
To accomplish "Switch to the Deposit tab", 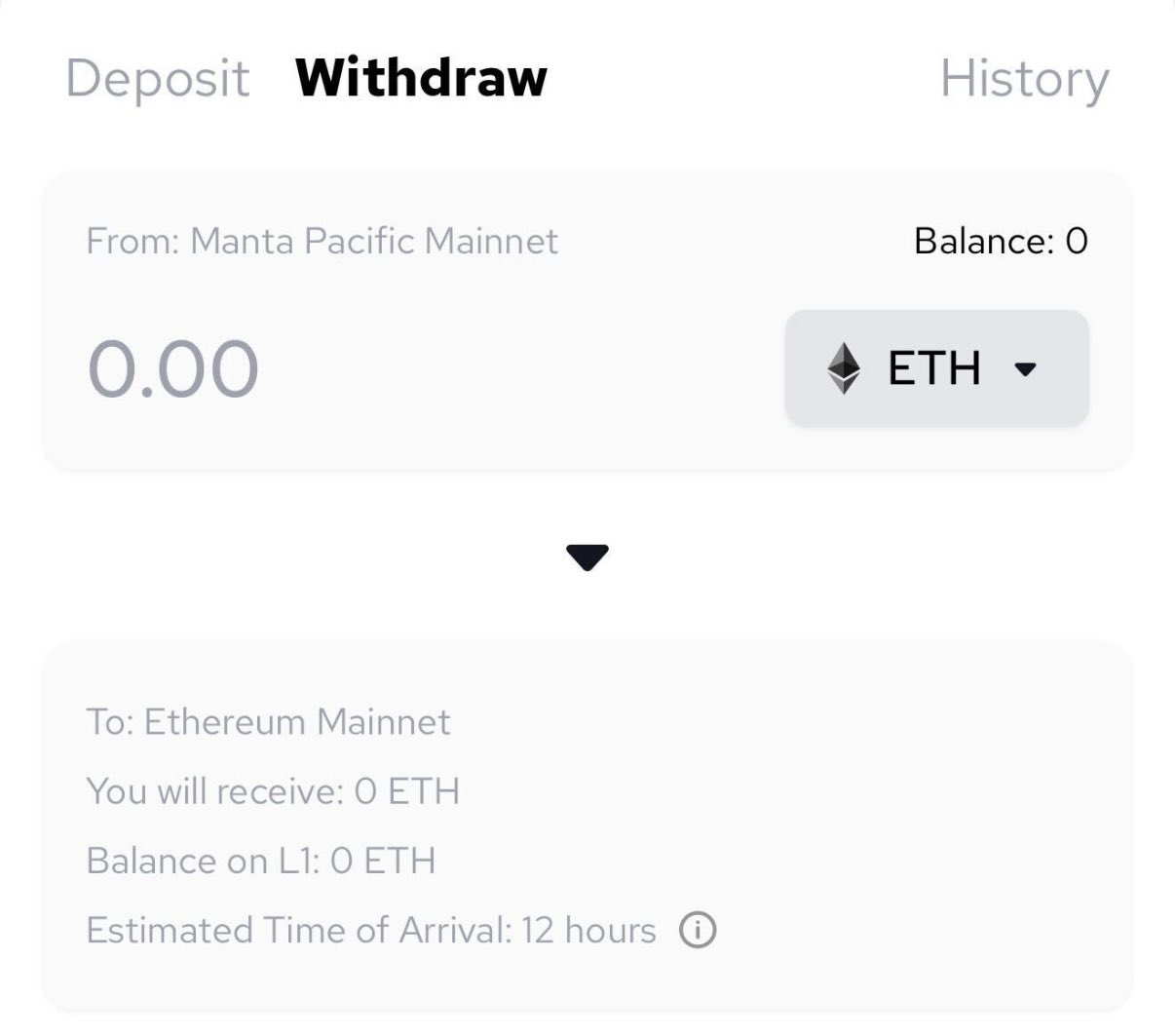I will pos(157,78).
